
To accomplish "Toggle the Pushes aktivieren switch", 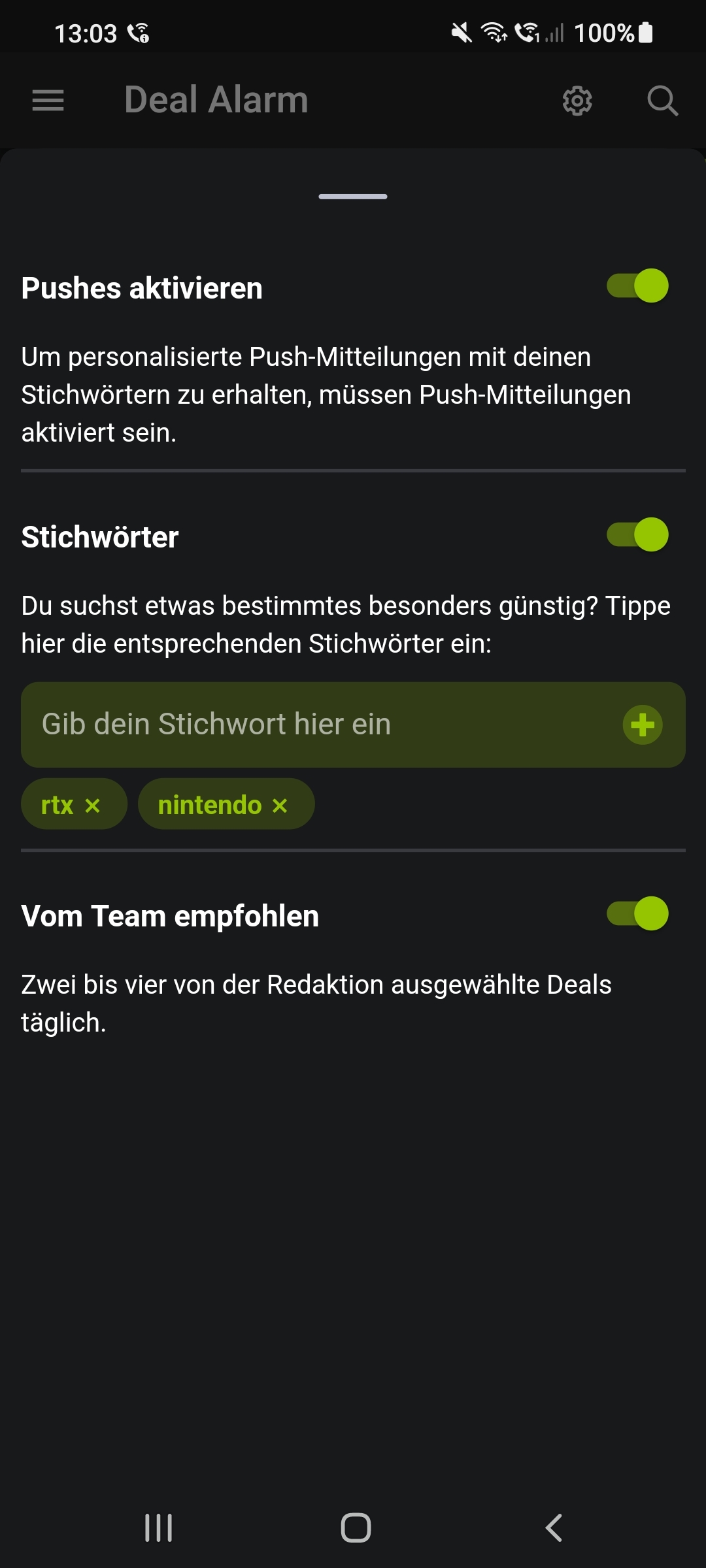I will [x=637, y=286].
